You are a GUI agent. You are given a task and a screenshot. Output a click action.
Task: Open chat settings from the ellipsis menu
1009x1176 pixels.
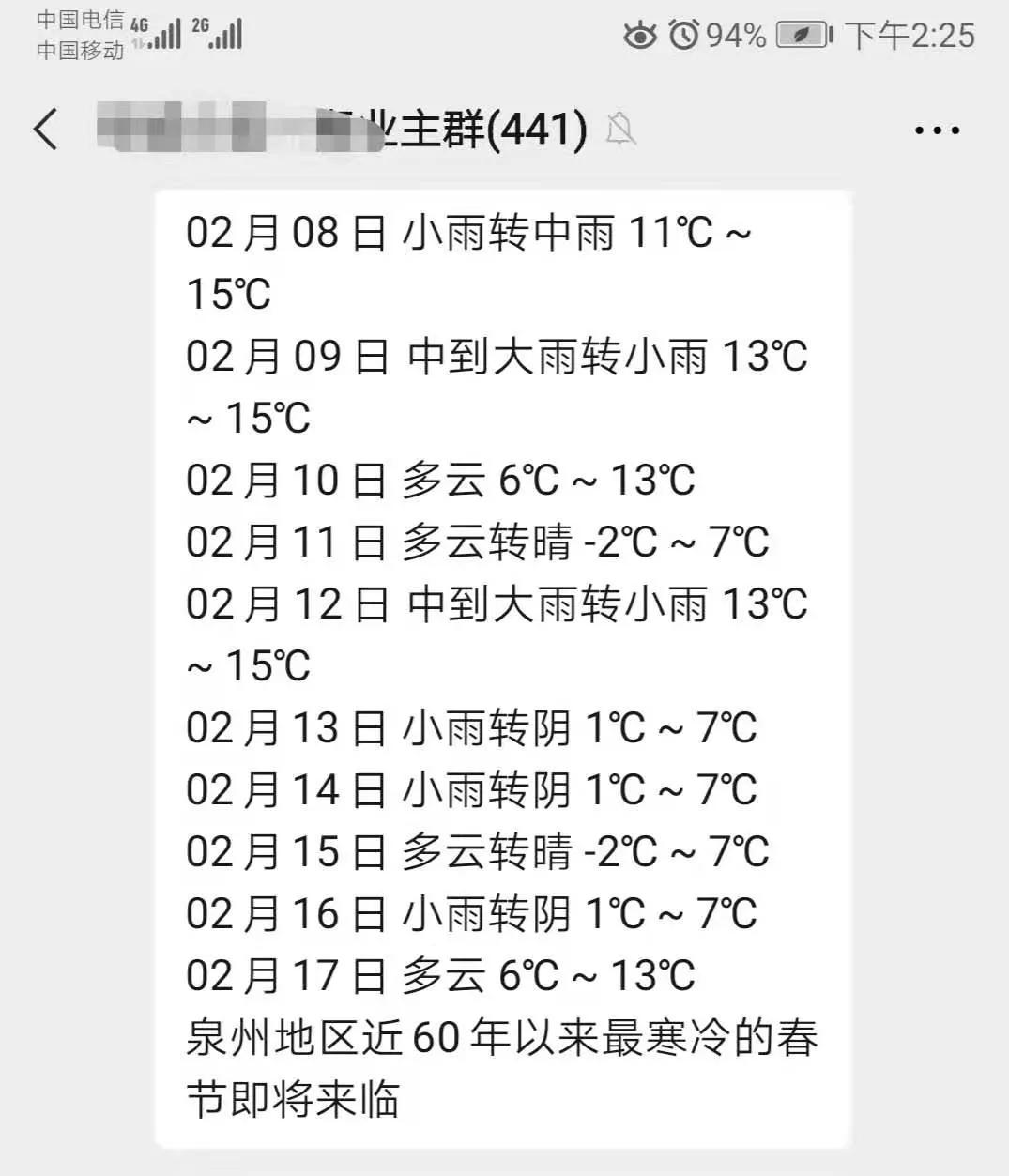coord(936,130)
